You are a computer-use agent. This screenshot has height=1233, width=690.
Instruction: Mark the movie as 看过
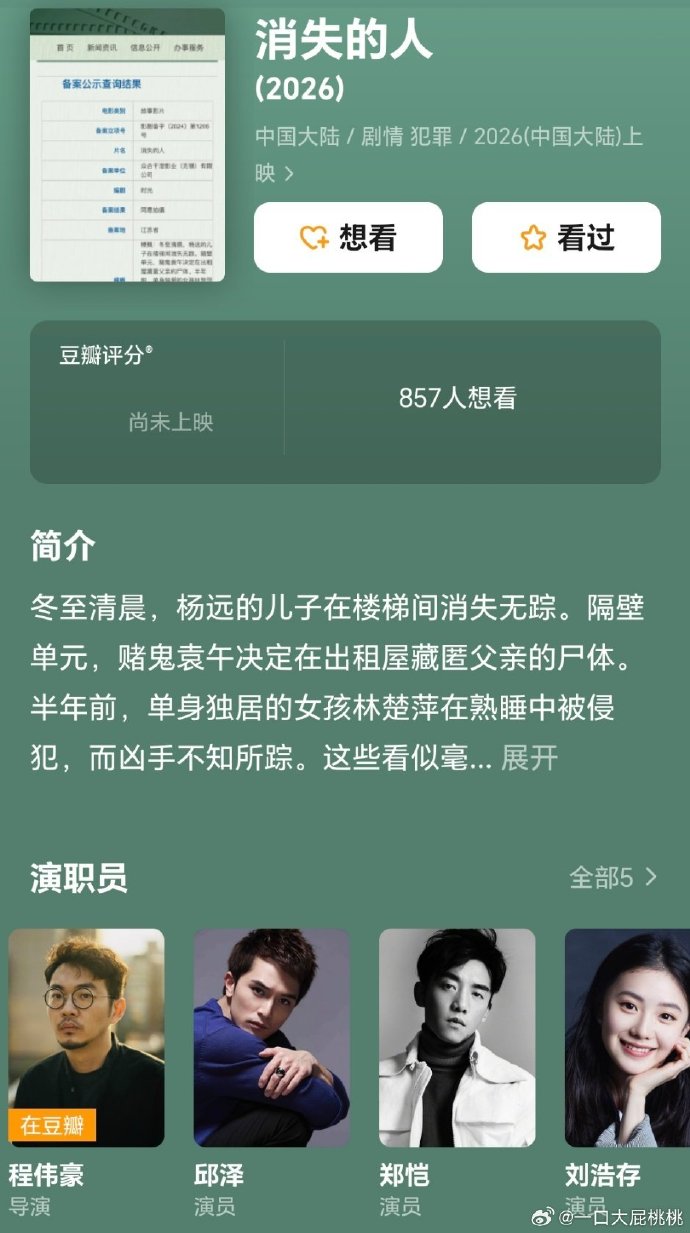[566, 238]
